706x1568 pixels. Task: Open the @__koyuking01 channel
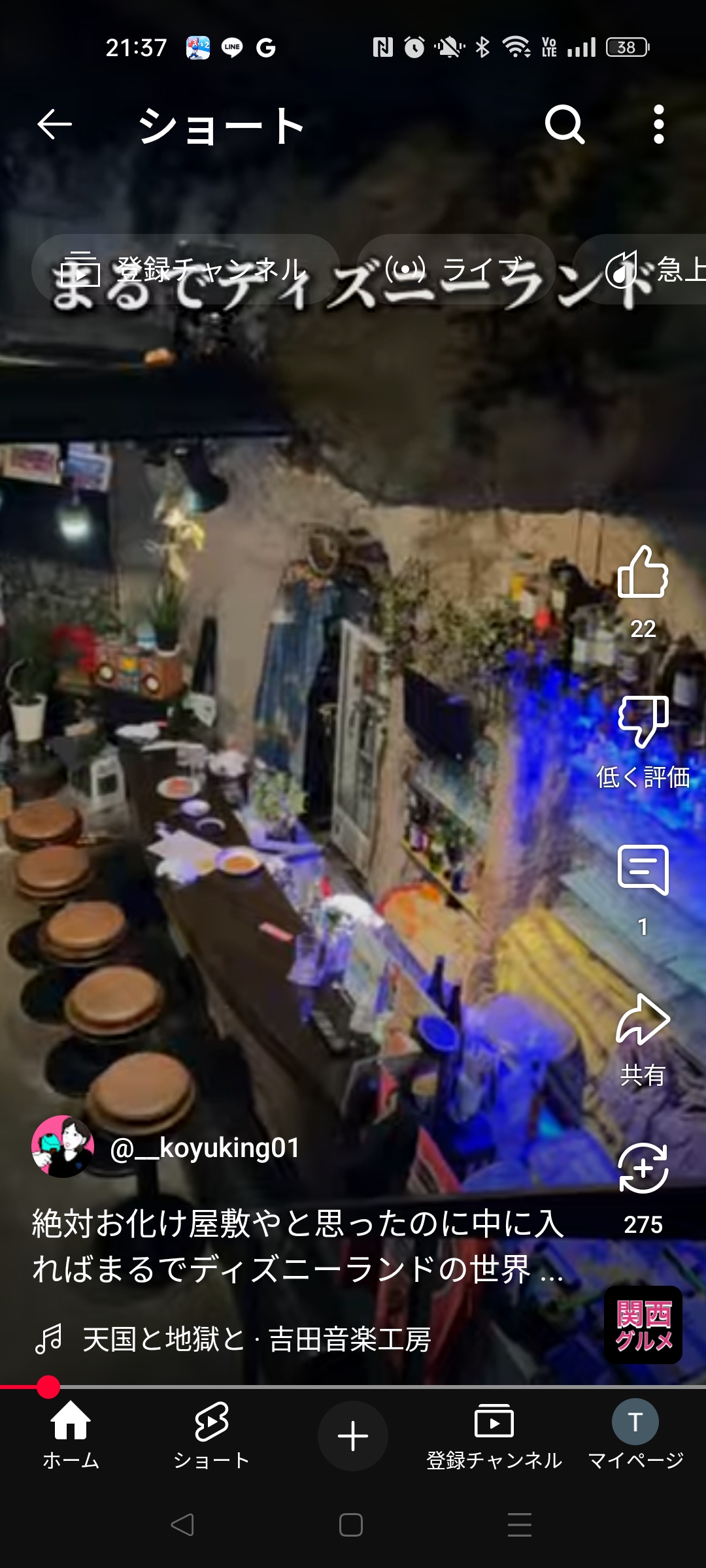[205, 1148]
